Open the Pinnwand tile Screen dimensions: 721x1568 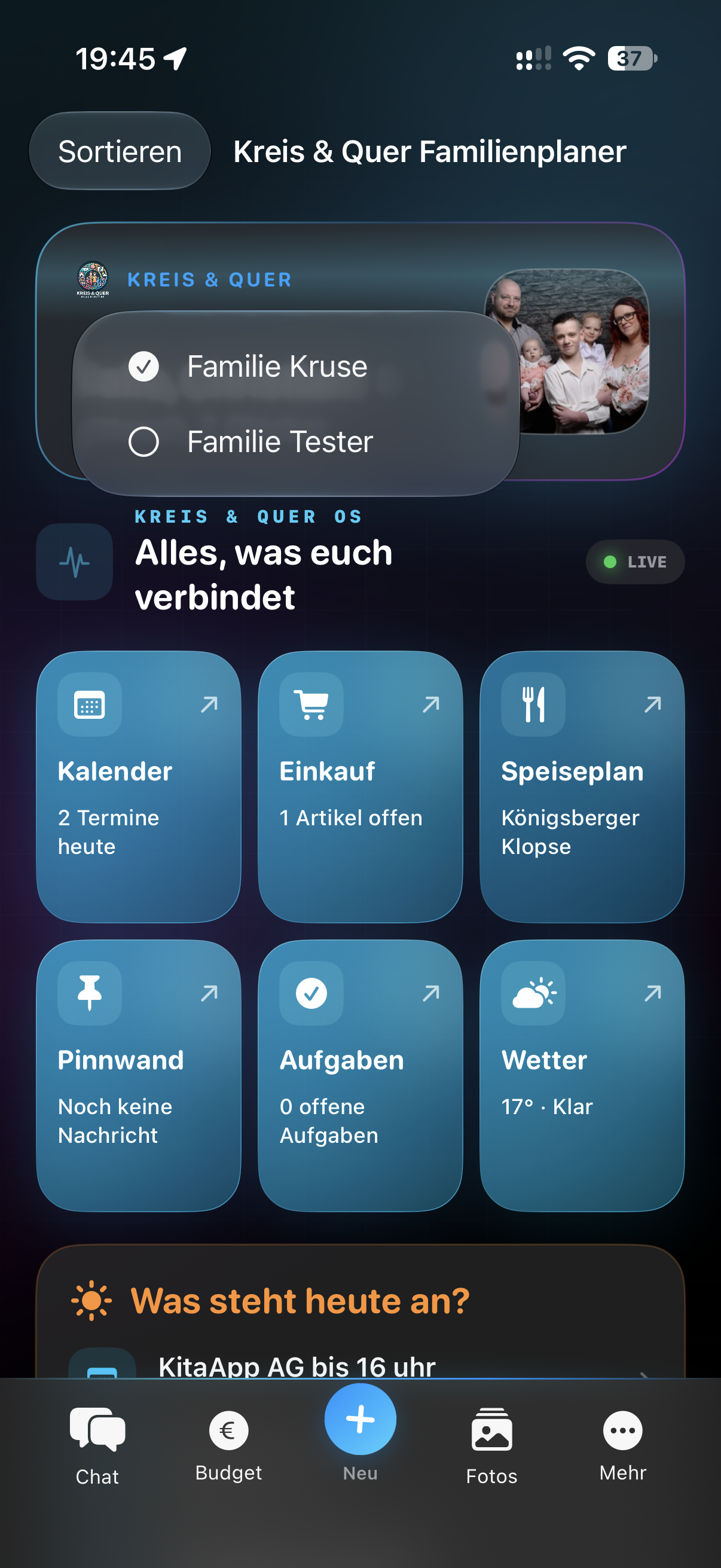pos(139,1076)
